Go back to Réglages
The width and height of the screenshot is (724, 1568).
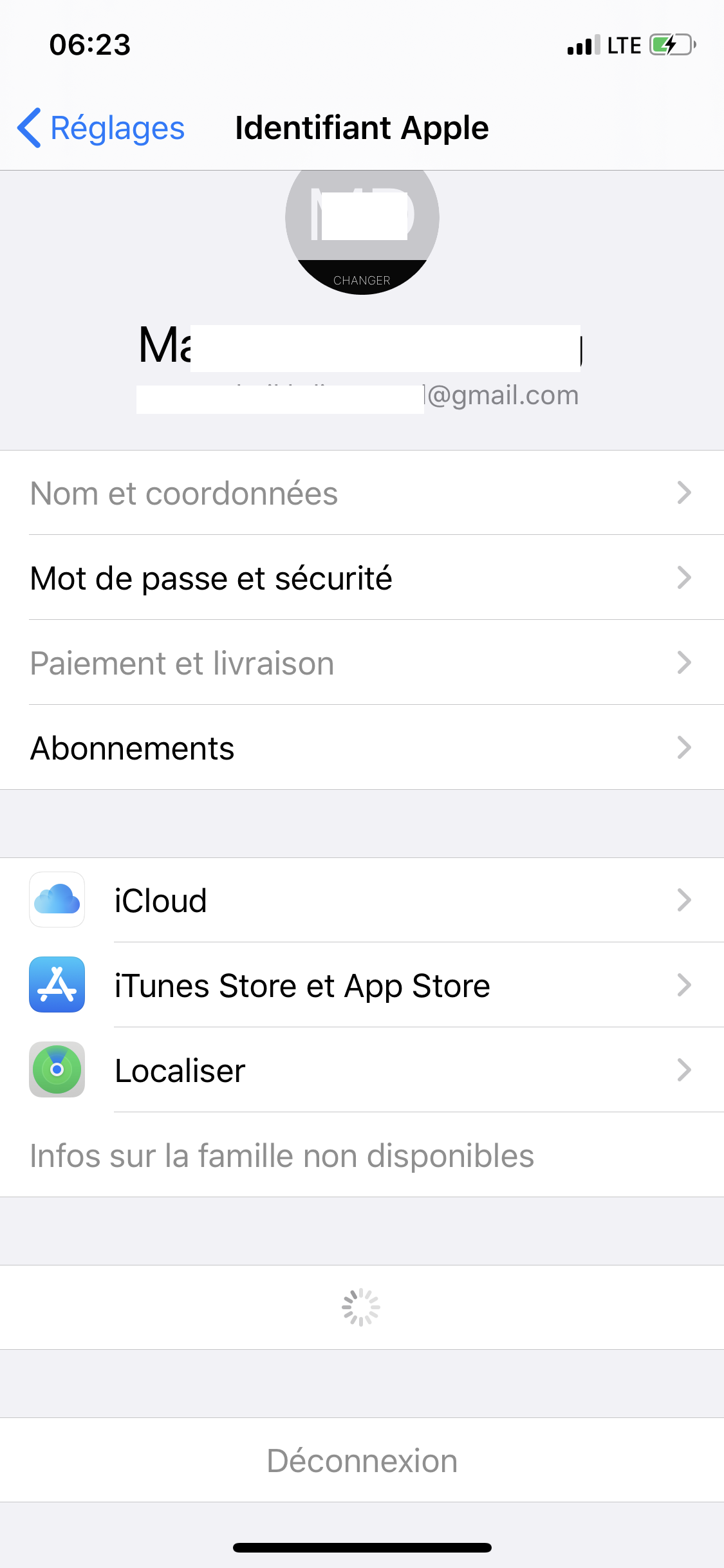[x=102, y=128]
